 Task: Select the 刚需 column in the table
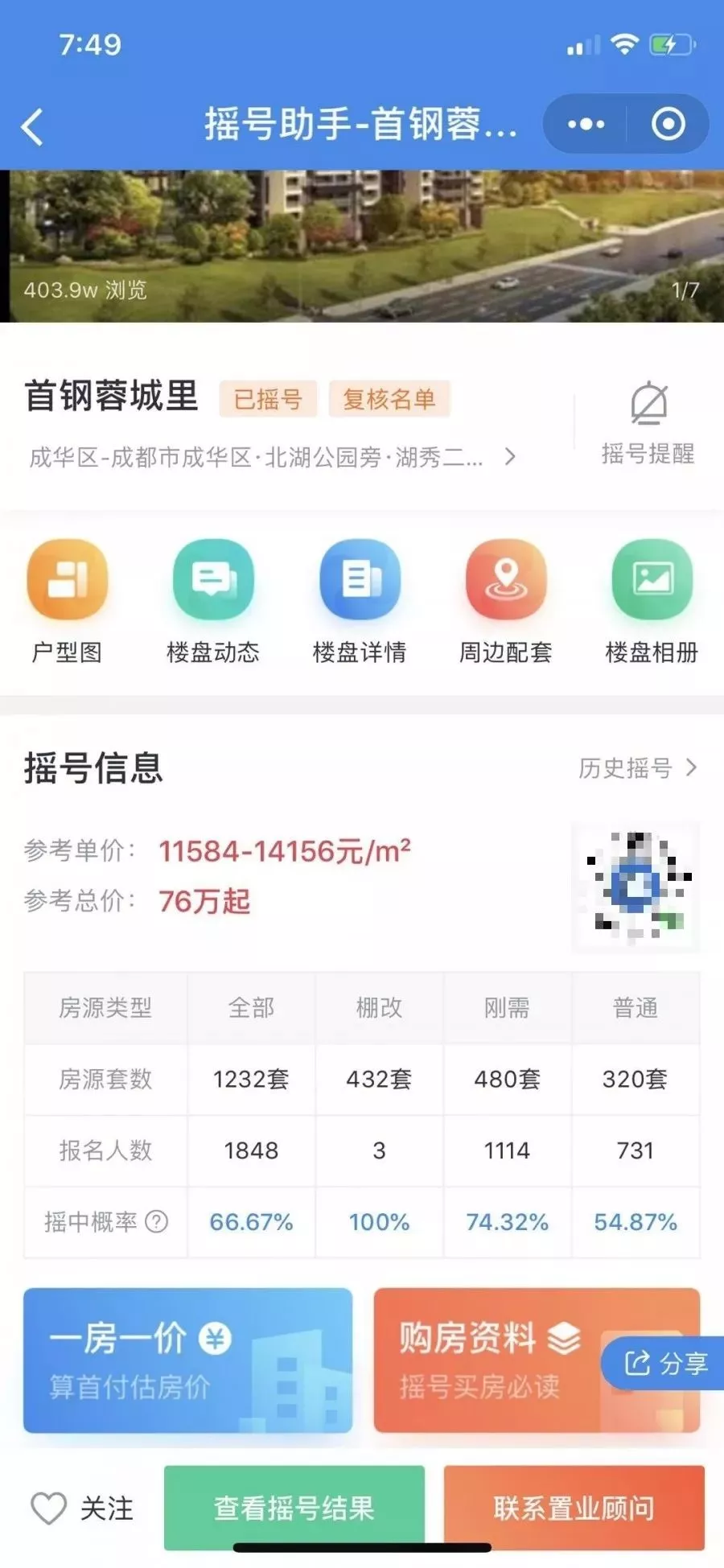[x=507, y=1008]
